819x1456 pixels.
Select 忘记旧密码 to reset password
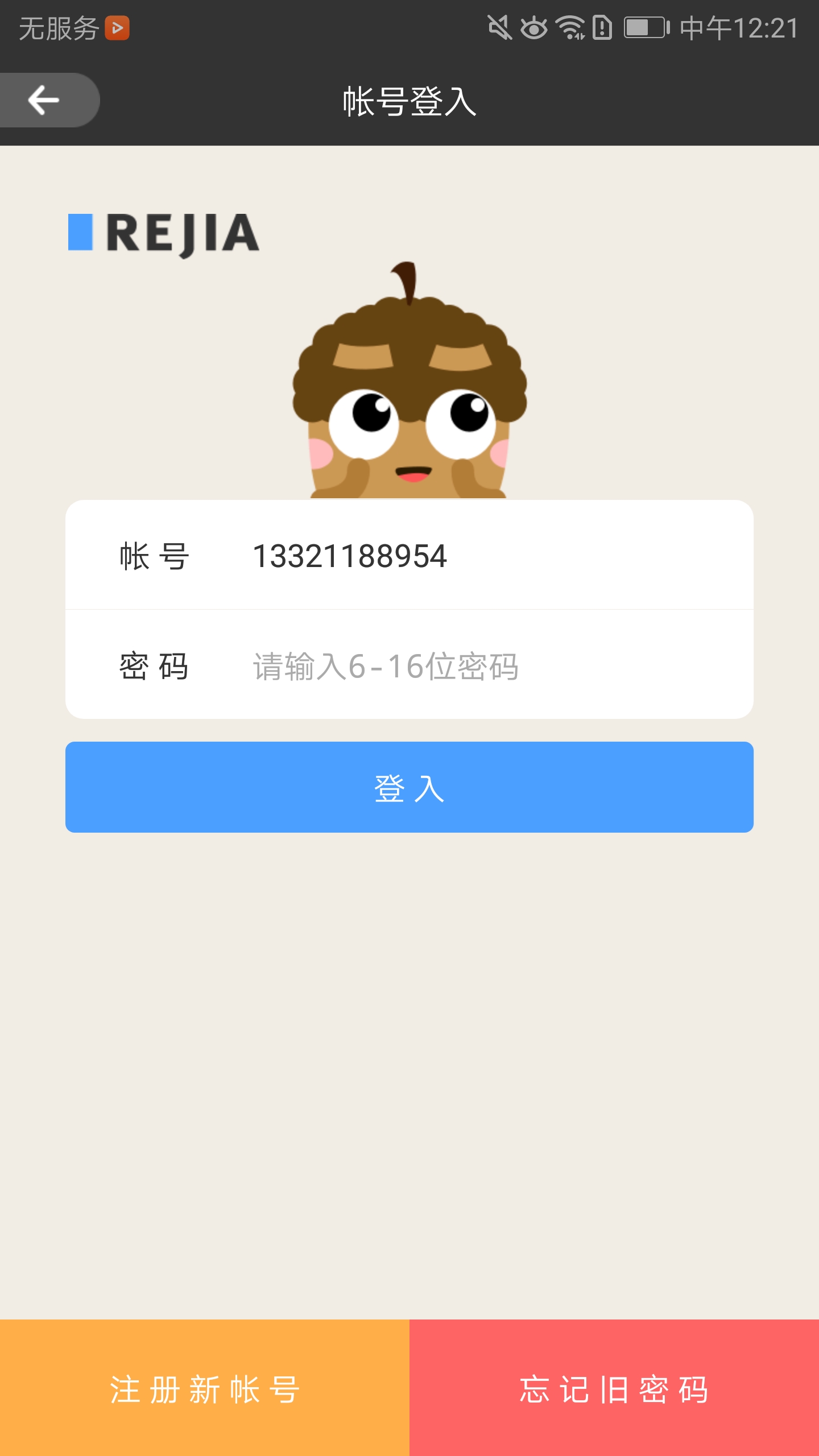tap(614, 1389)
